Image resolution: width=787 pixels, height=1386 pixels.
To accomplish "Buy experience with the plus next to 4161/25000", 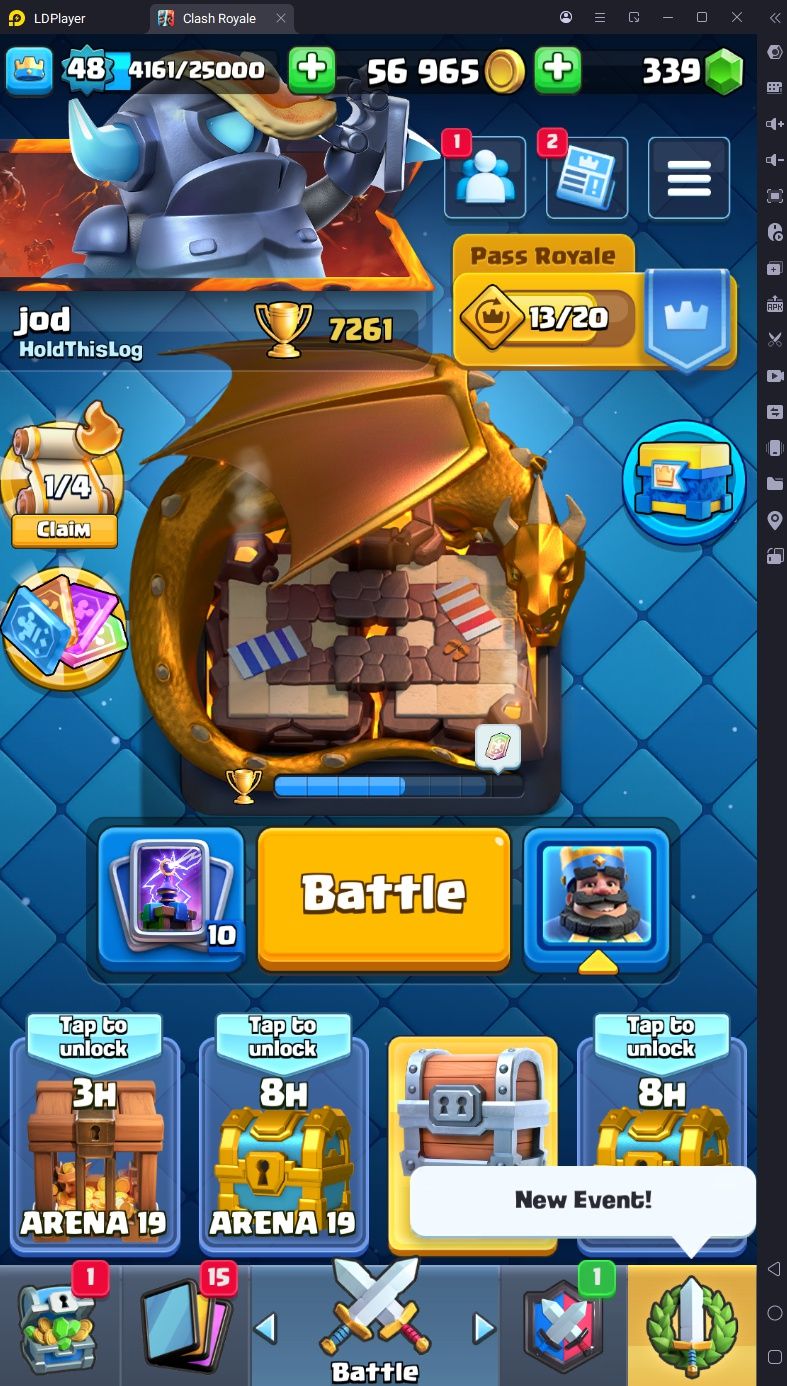I will click(x=311, y=70).
